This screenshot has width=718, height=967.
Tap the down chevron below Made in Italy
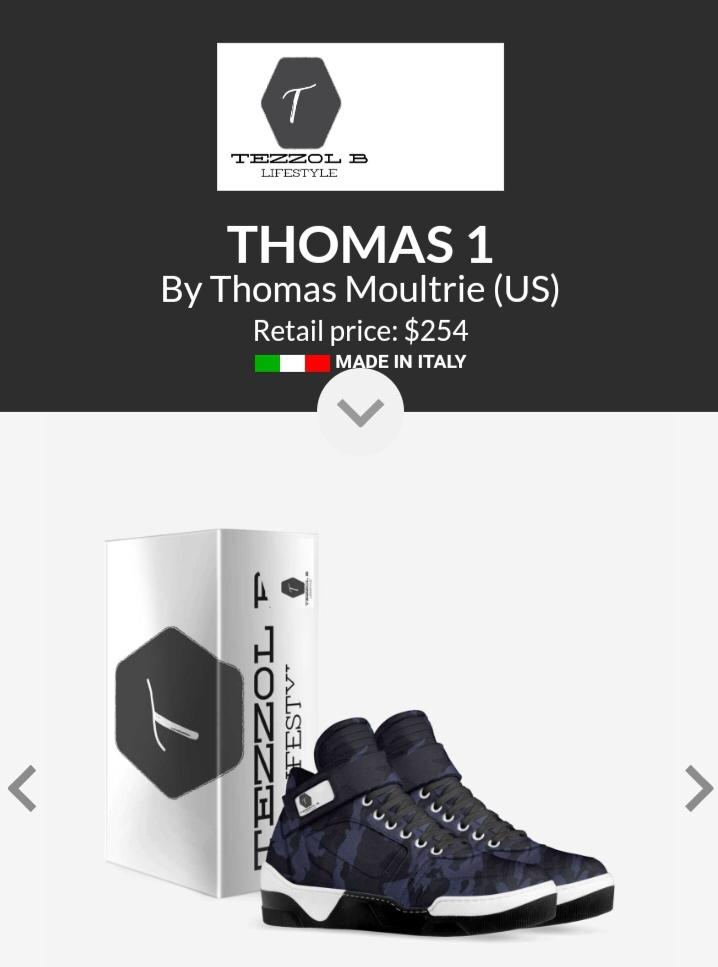click(360, 412)
